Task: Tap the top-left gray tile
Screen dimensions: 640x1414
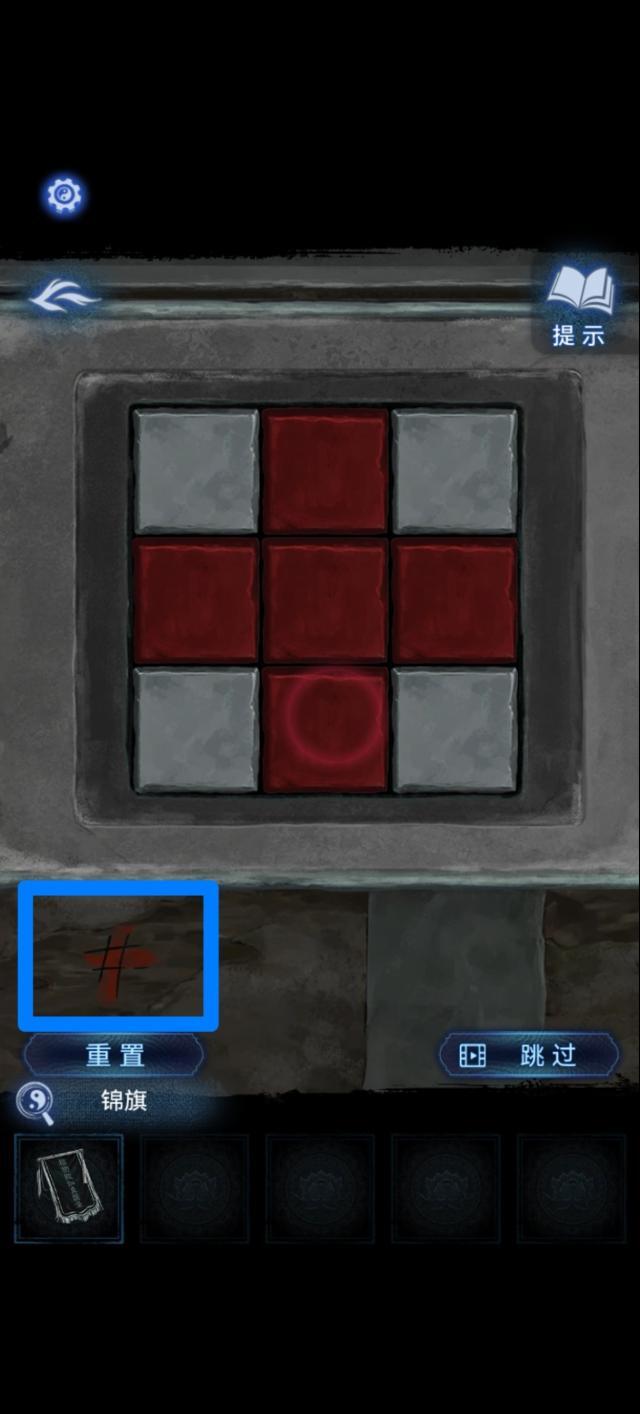Action: coord(196,471)
